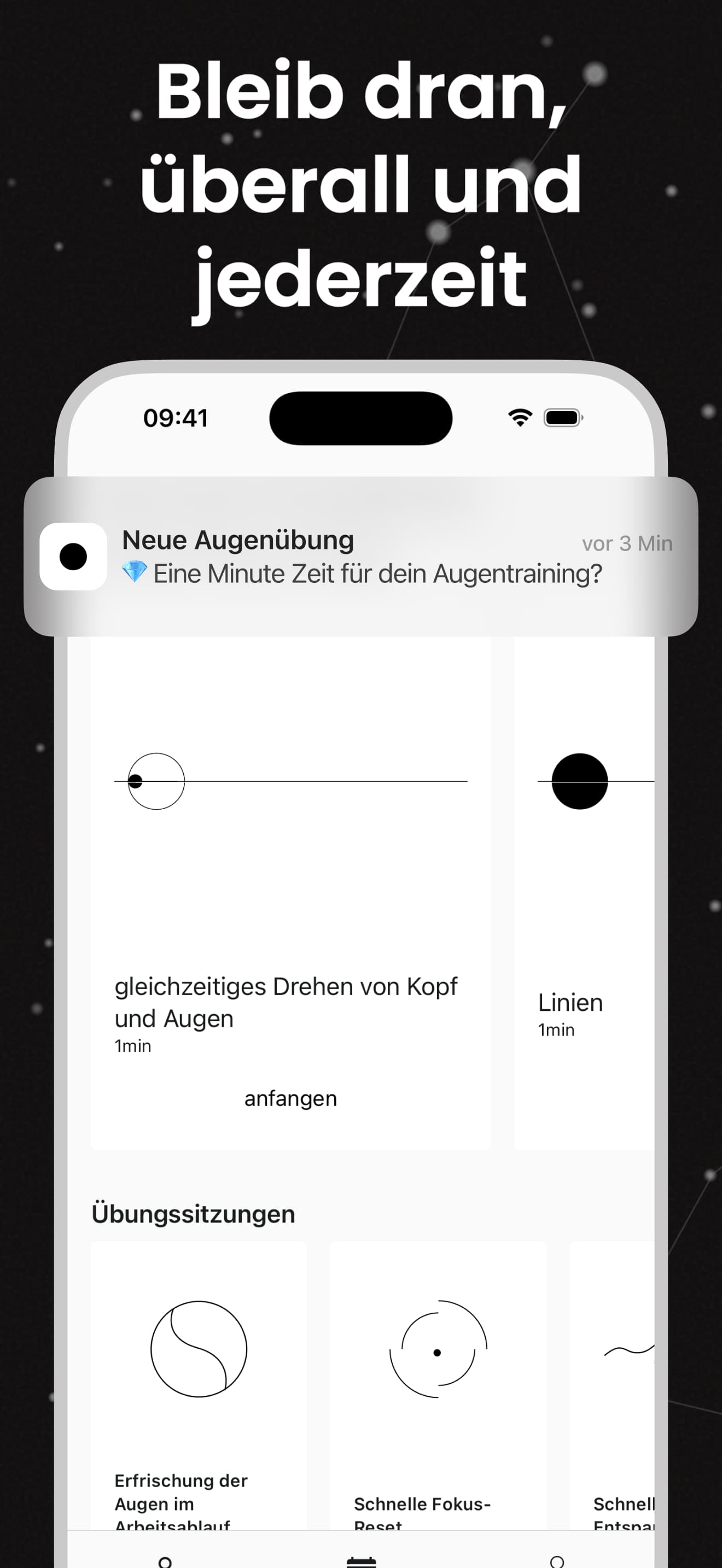Tap the Wi-Fi symbol in the status bar
Viewport: 722px width, 1568px height.
pyautogui.click(x=519, y=418)
